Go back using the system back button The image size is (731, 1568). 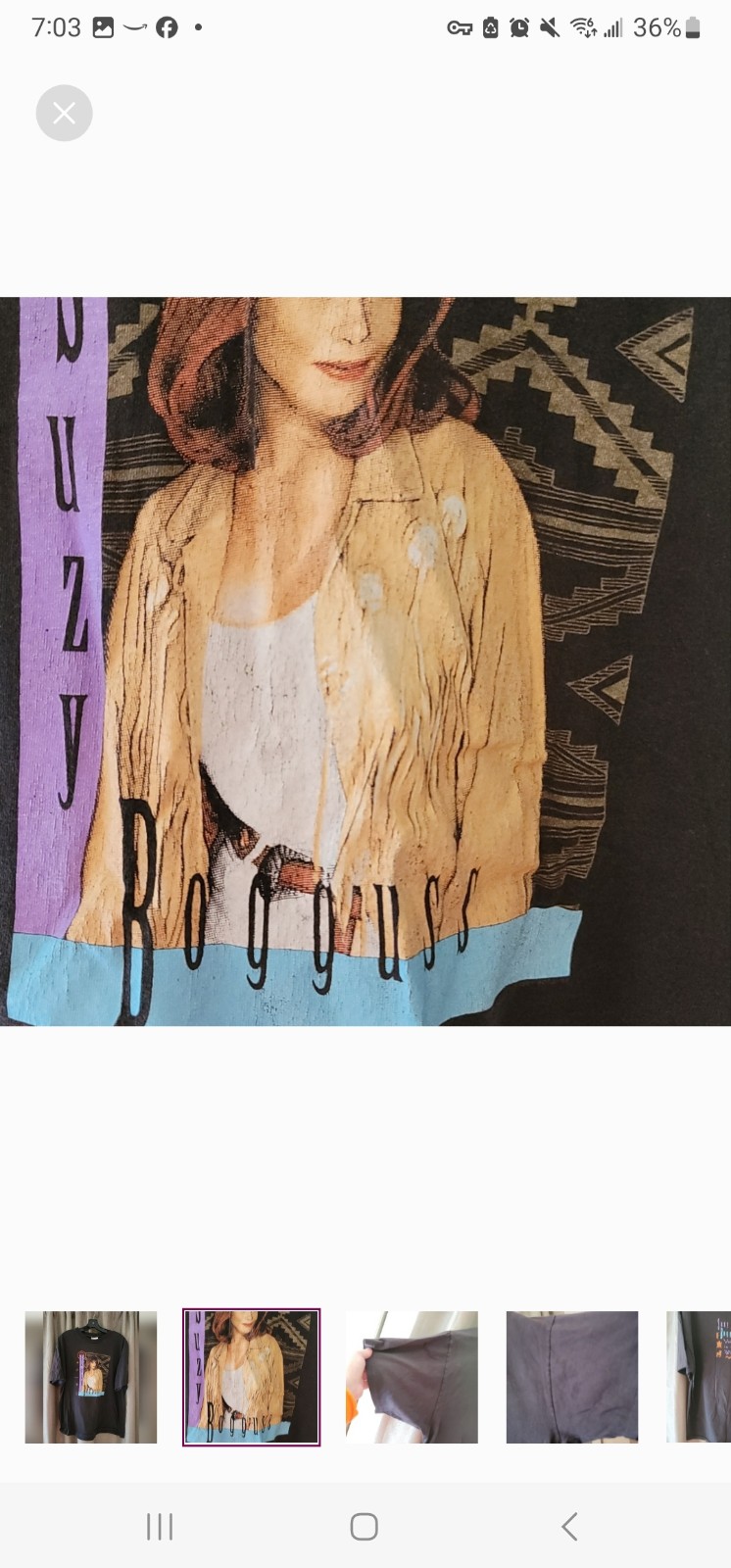(569, 1526)
